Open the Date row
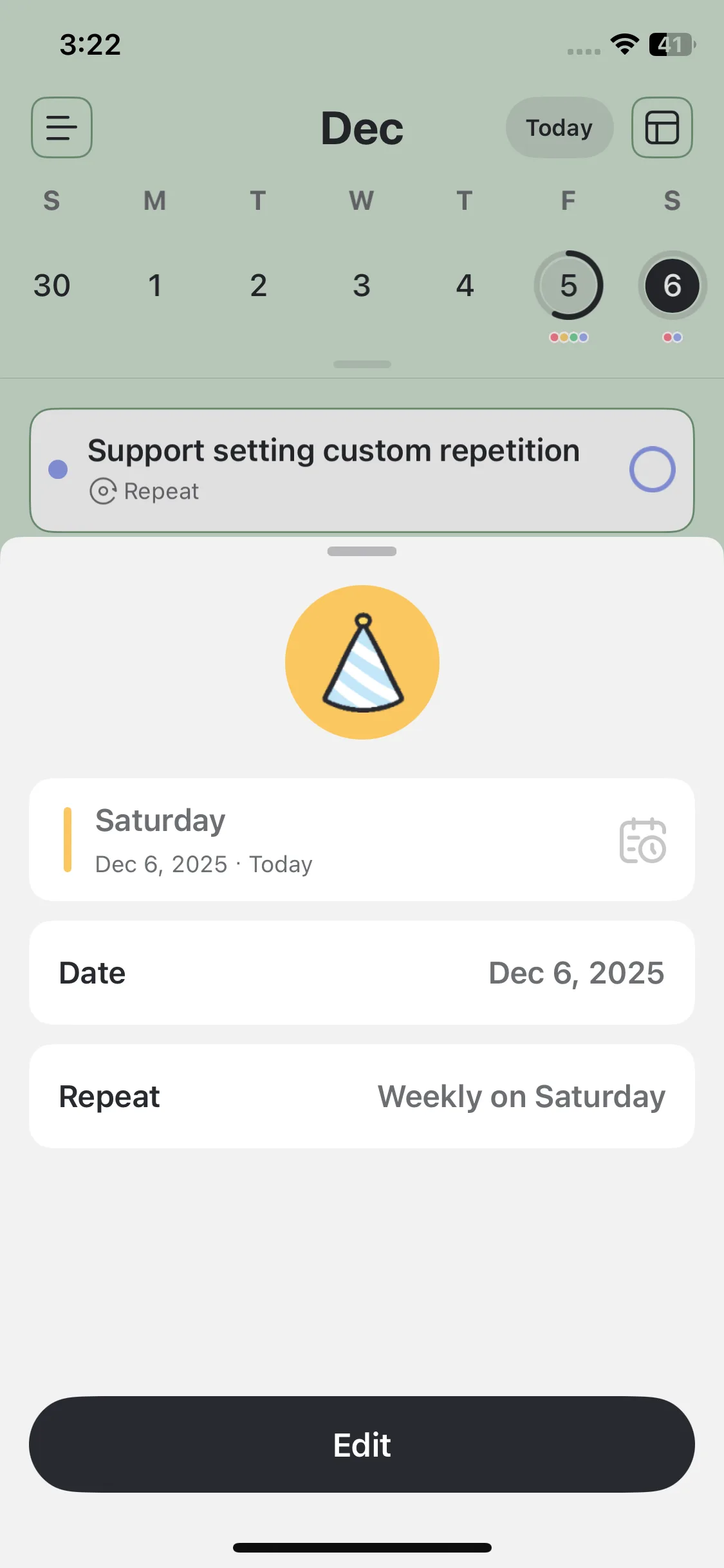 click(x=362, y=973)
